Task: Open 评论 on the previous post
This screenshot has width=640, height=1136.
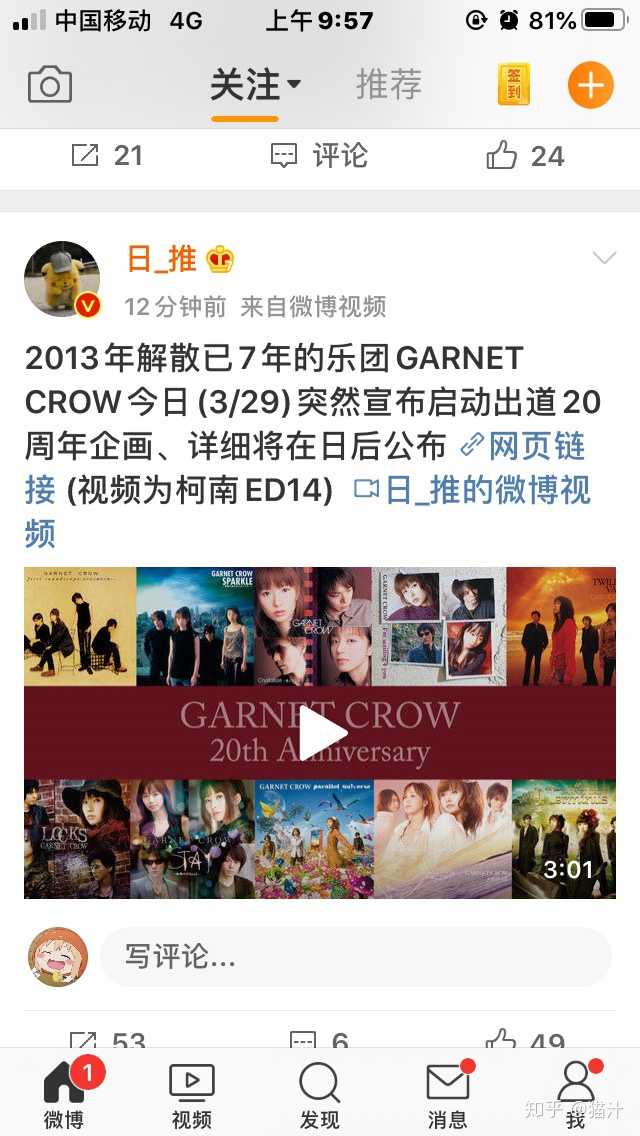Action: pyautogui.click(x=320, y=155)
